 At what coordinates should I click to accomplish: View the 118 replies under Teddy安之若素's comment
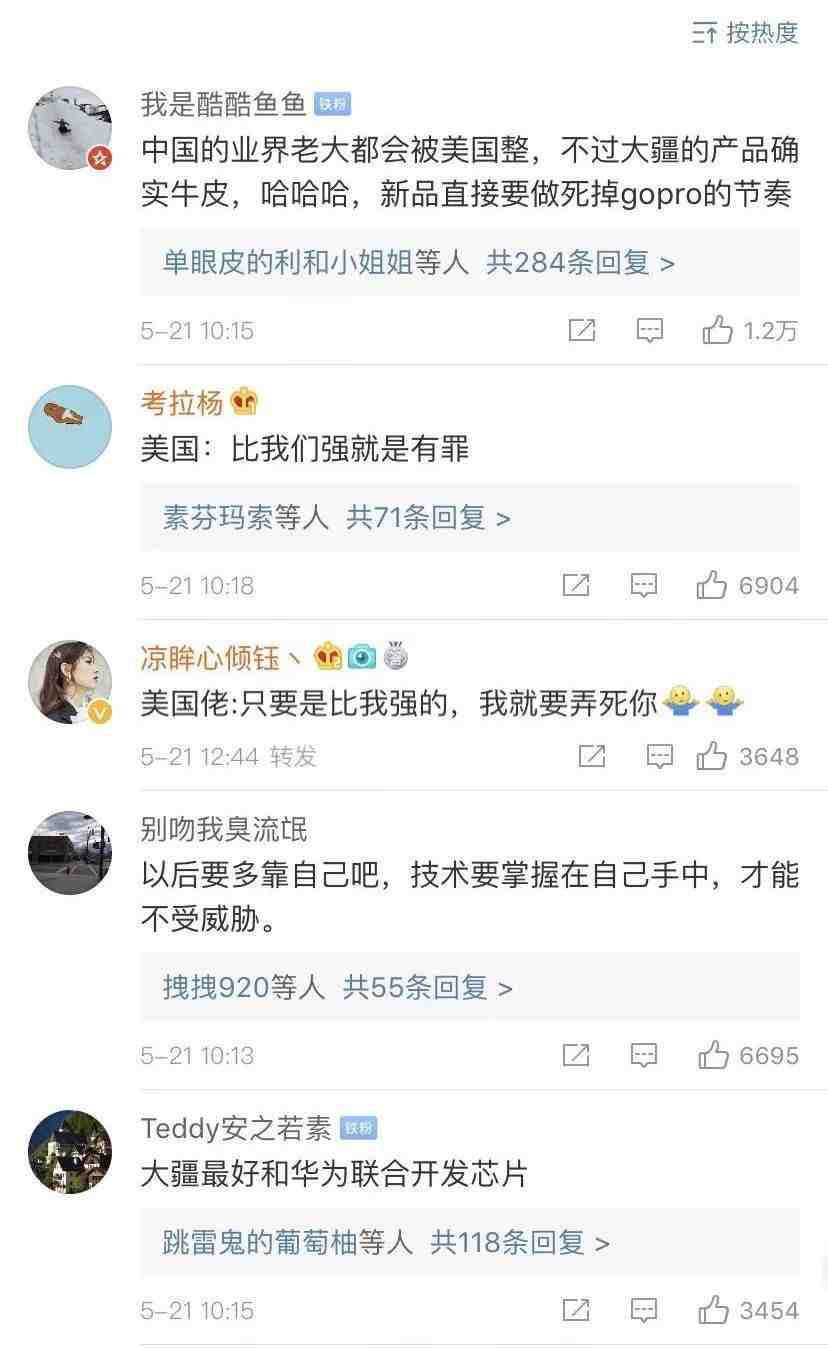(385, 1243)
